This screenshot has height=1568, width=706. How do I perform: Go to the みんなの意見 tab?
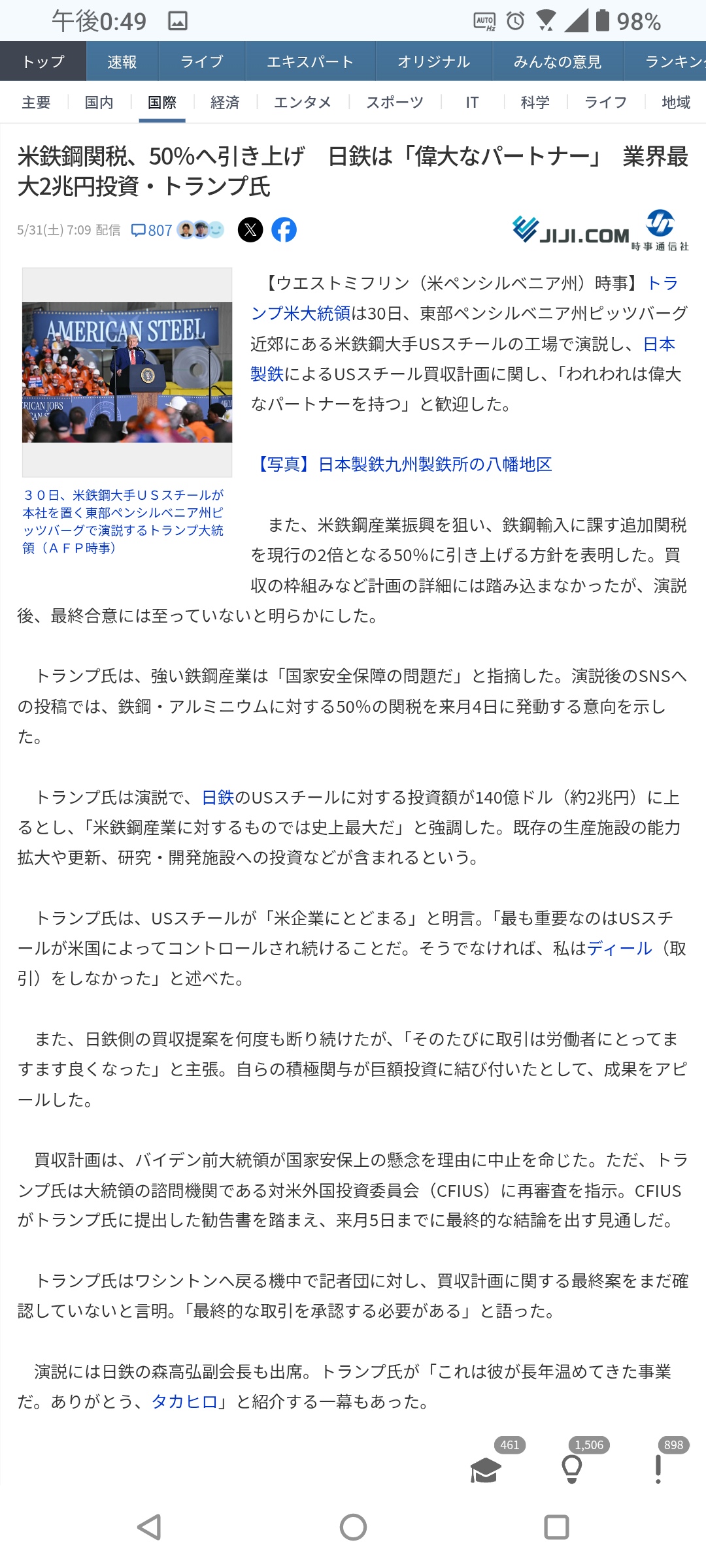[558, 61]
